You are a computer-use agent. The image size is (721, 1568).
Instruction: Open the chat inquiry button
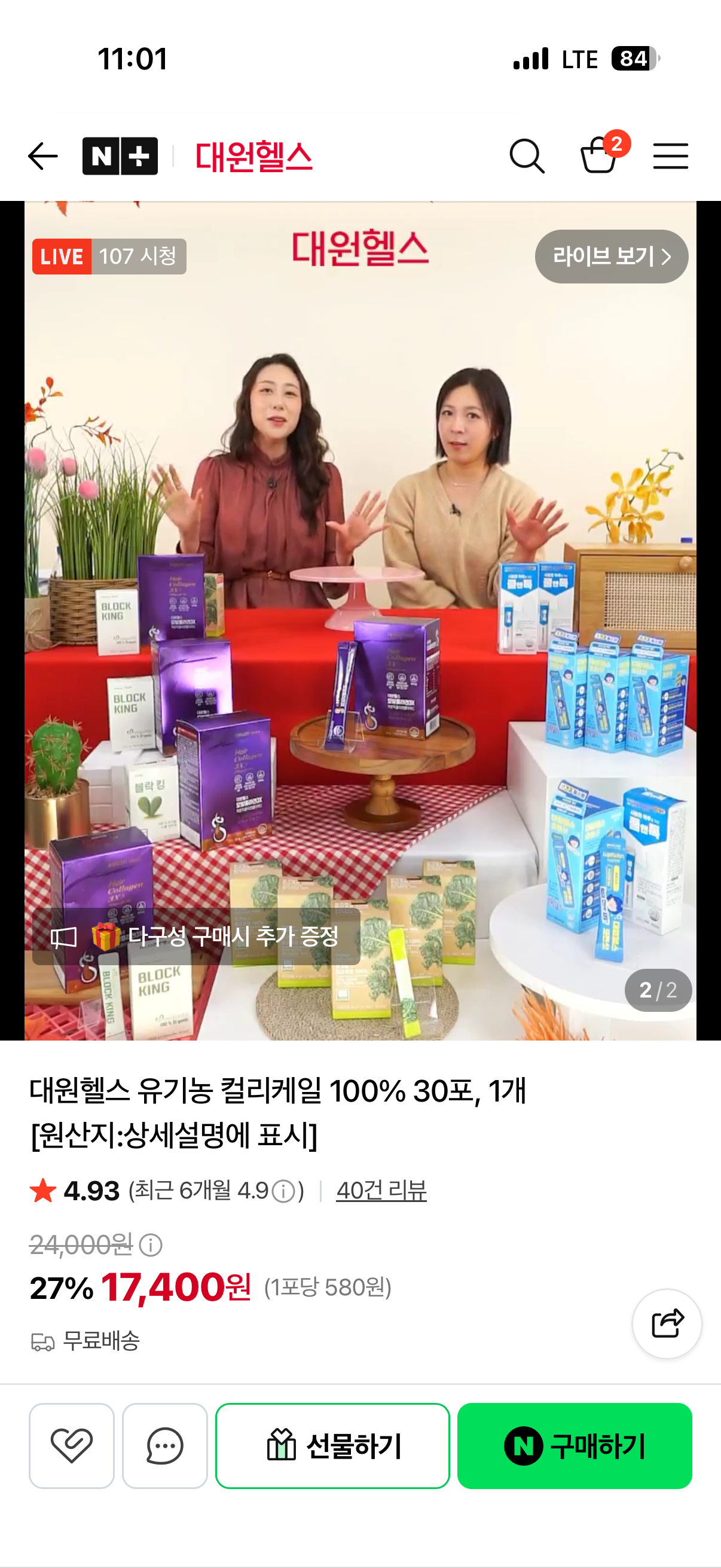[x=165, y=1445]
